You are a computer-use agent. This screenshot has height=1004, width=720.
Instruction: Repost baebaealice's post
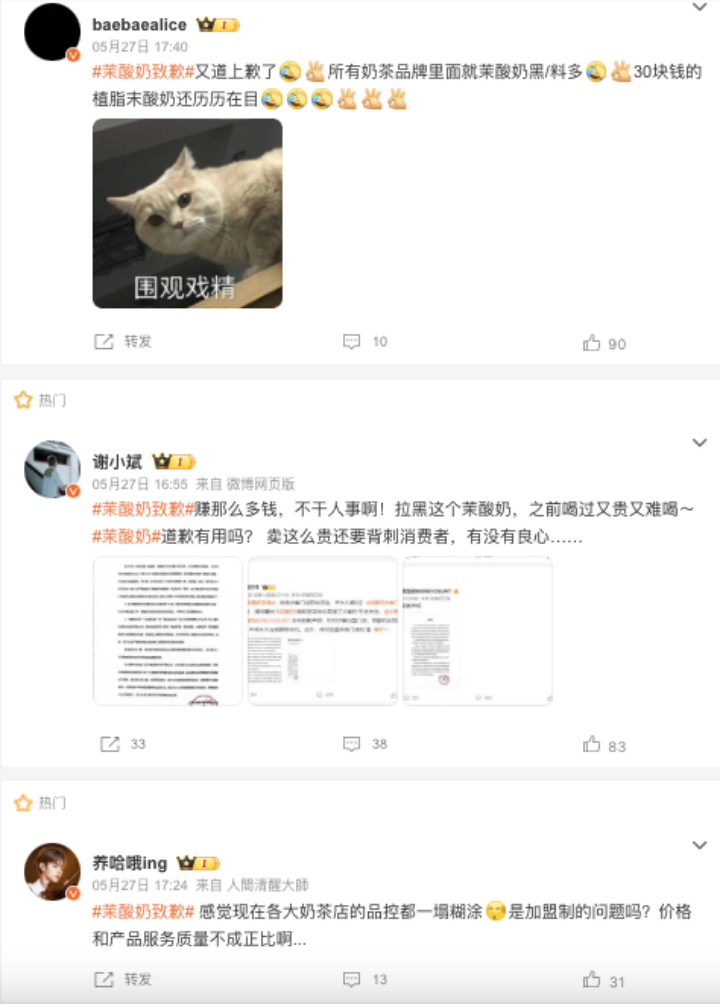(x=122, y=342)
